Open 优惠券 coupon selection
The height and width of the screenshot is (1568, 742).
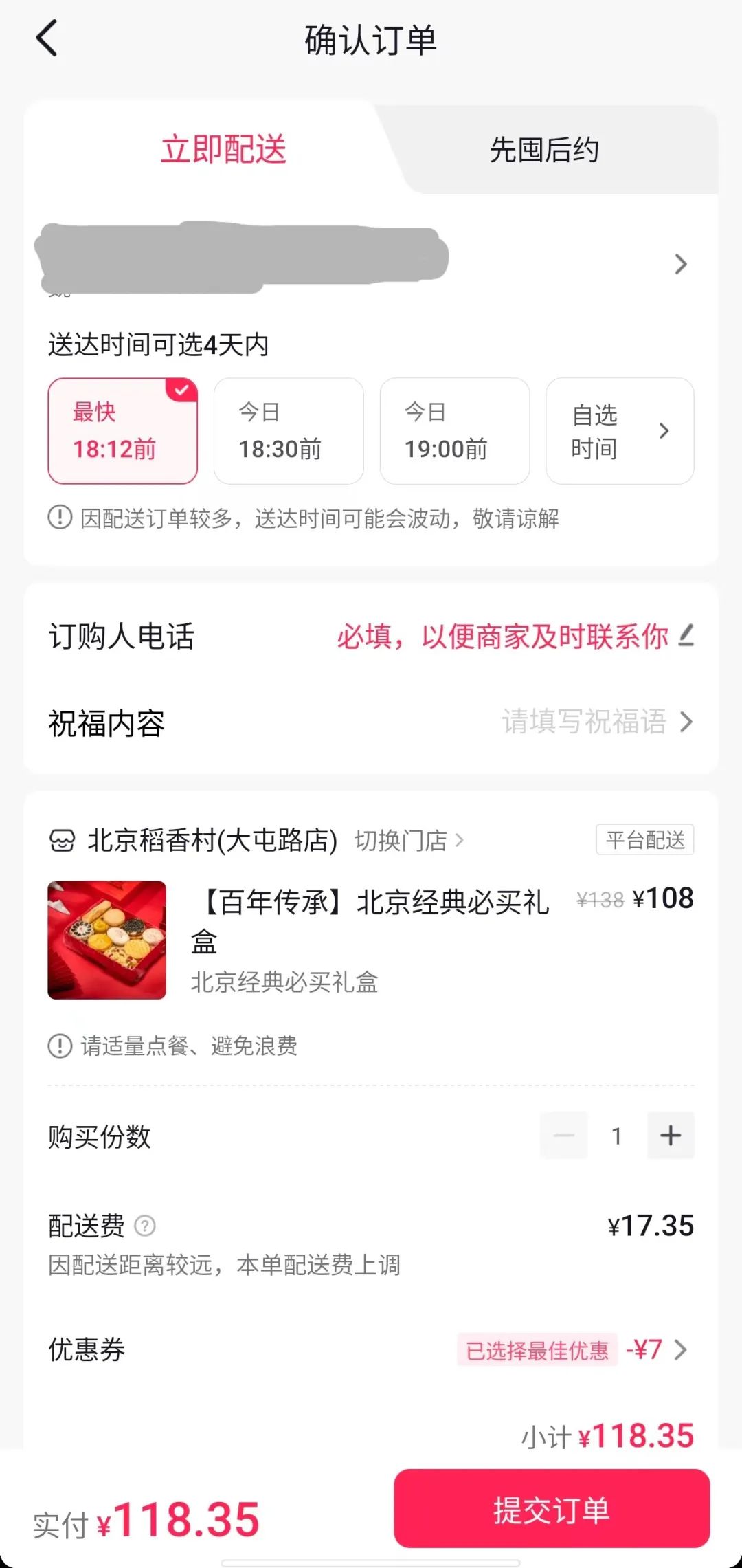(x=576, y=1350)
